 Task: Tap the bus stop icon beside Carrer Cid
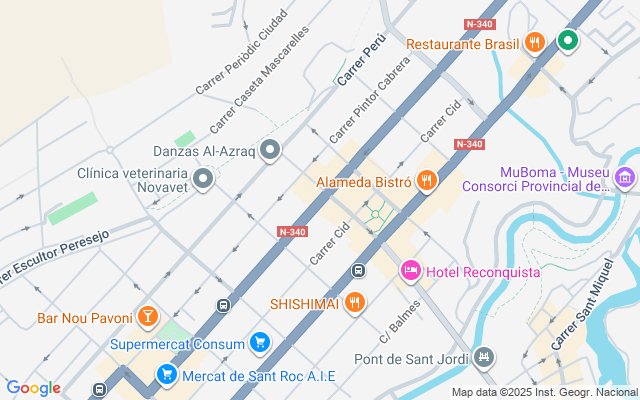pyautogui.click(x=359, y=270)
